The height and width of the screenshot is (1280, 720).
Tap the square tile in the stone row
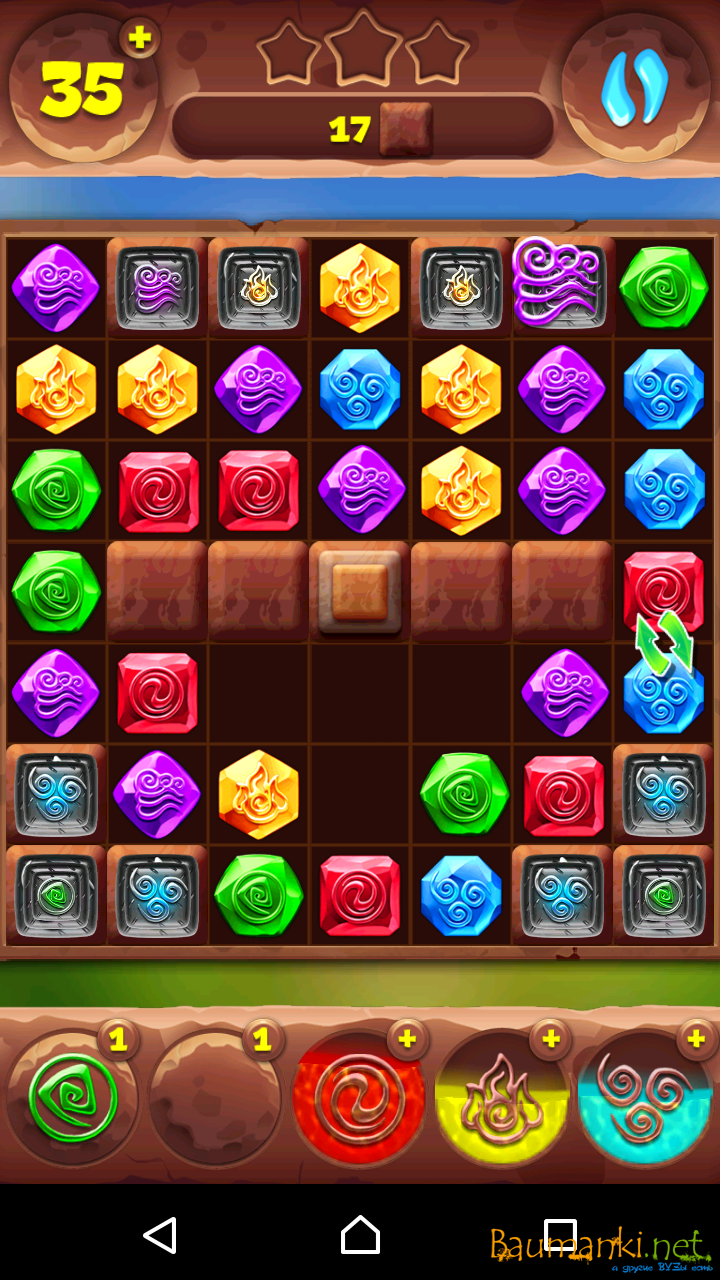[360, 592]
